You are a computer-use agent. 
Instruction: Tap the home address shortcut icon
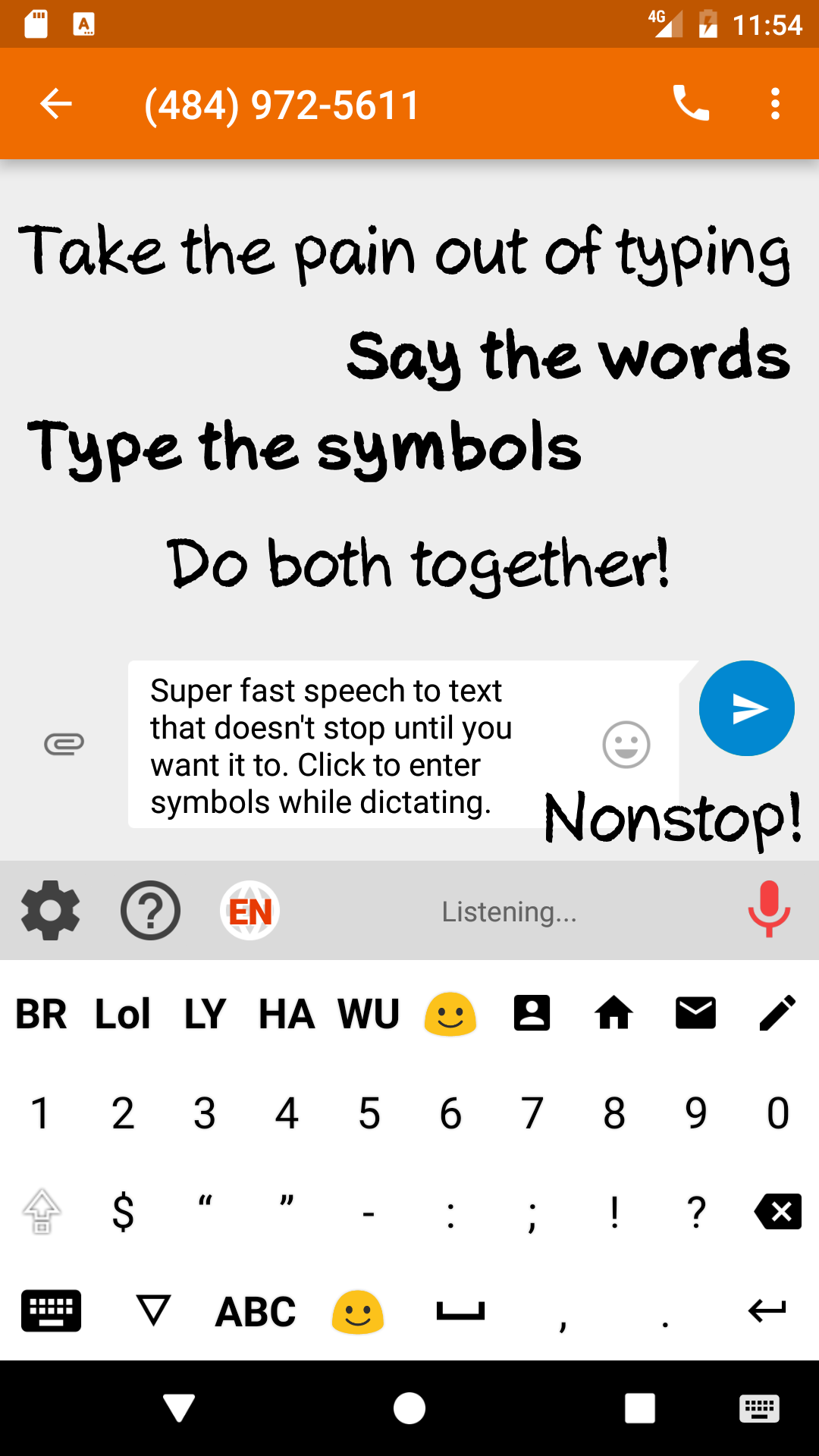pos(614,1013)
